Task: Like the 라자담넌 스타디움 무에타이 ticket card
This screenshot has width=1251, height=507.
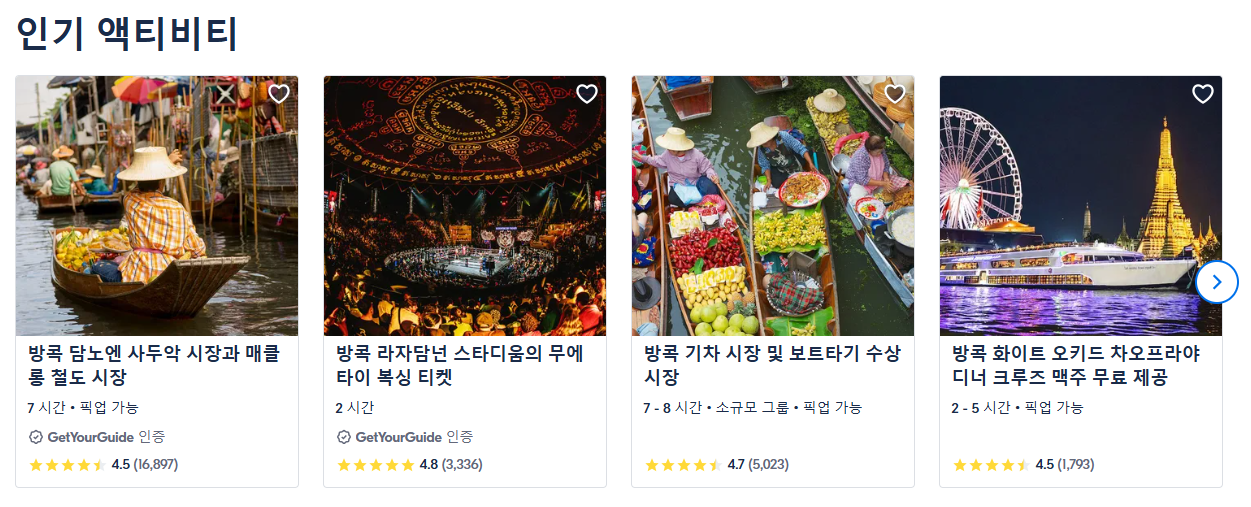Action: pyautogui.click(x=587, y=94)
